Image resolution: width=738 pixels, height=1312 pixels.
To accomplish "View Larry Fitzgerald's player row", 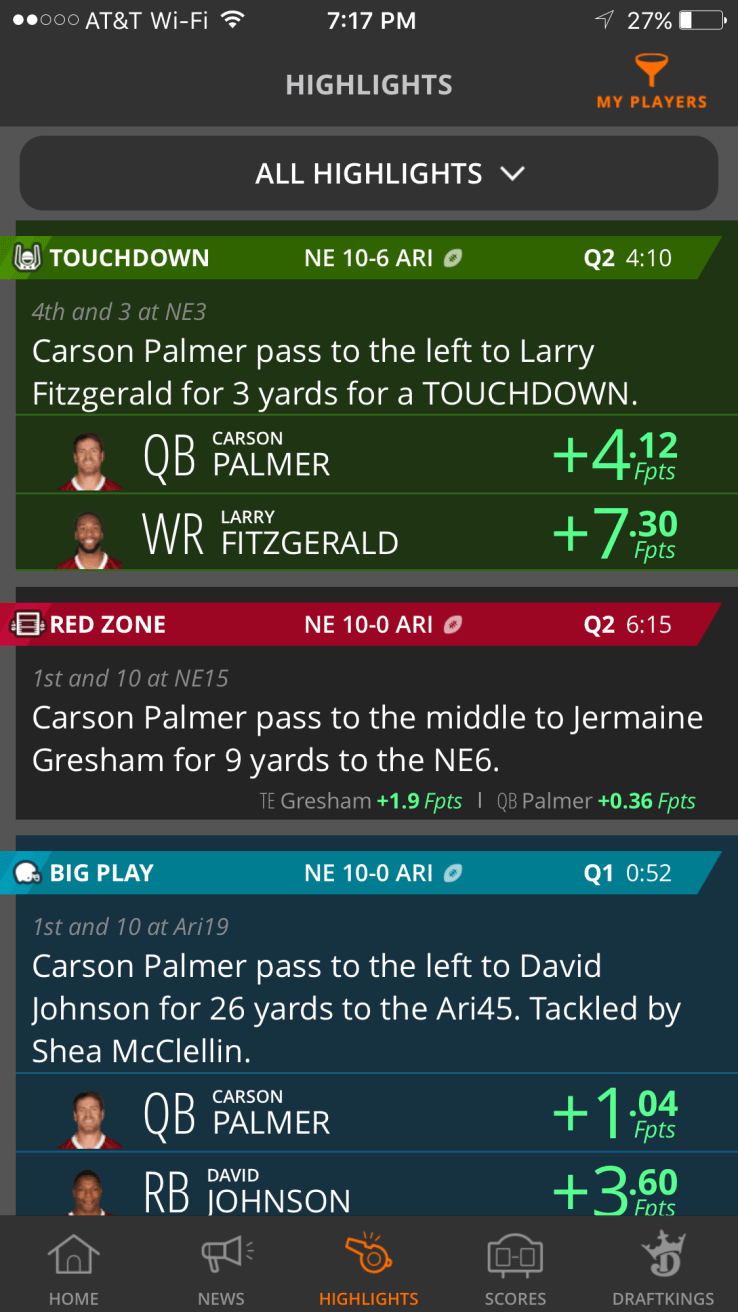I will pyautogui.click(x=368, y=532).
